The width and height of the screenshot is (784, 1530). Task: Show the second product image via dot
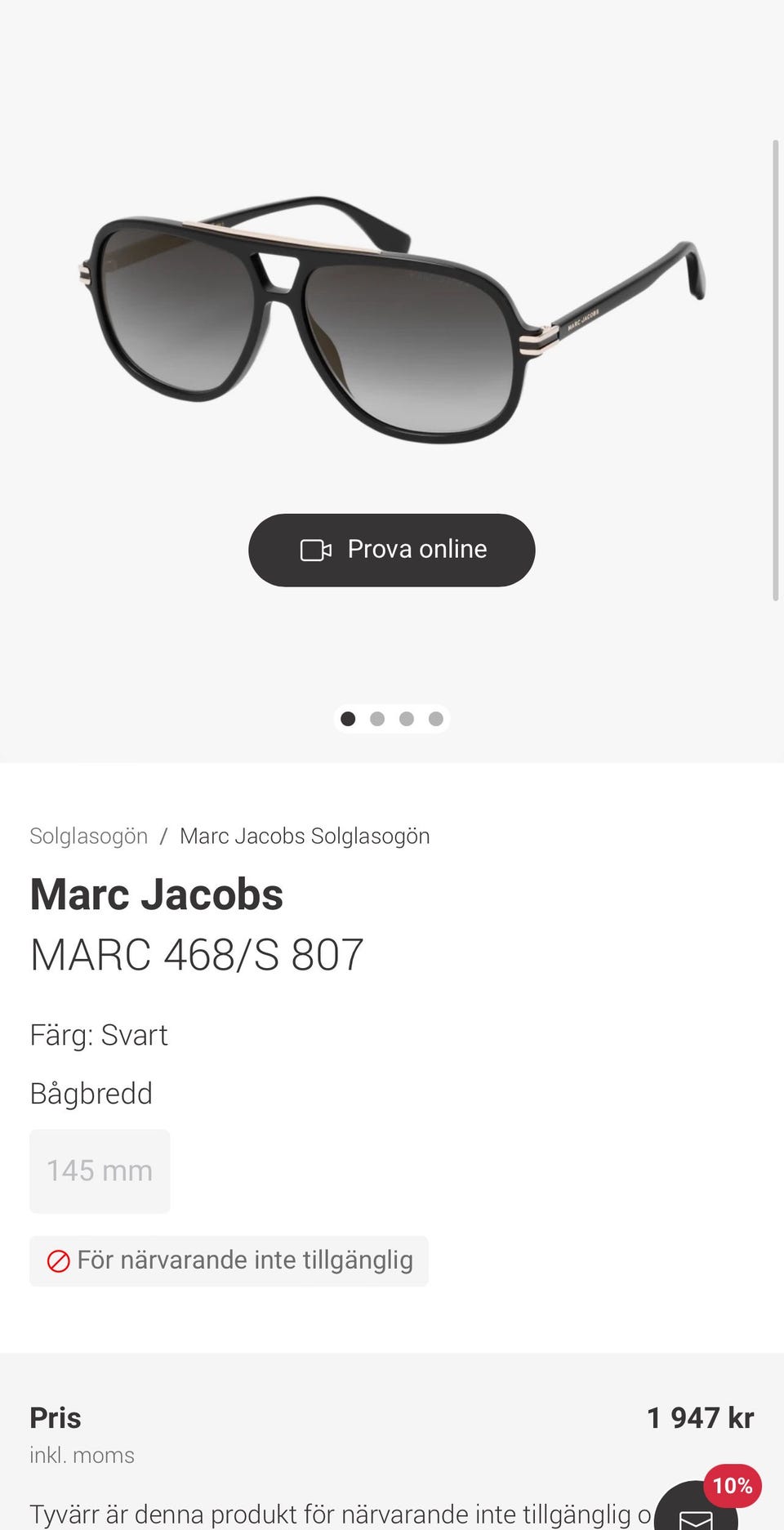pos(377,719)
